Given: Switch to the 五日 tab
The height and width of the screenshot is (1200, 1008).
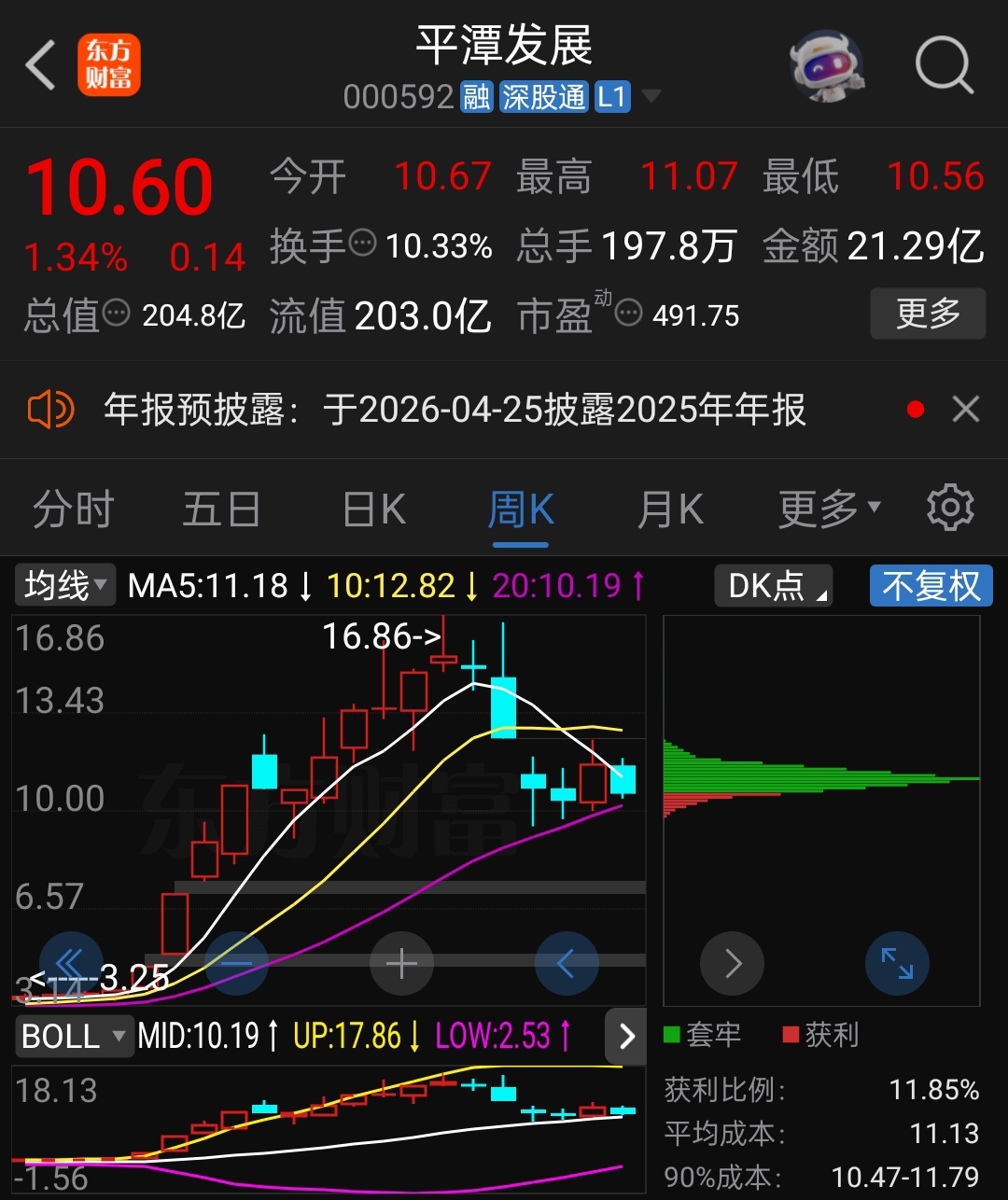Looking at the screenshot, I should 221,509.
